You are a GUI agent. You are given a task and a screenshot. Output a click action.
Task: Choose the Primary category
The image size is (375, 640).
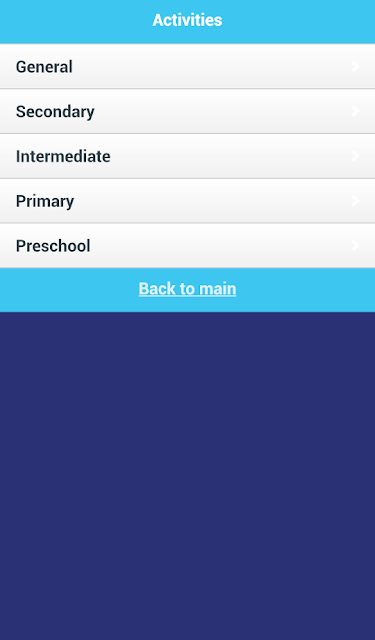click(x=187, y=201)
